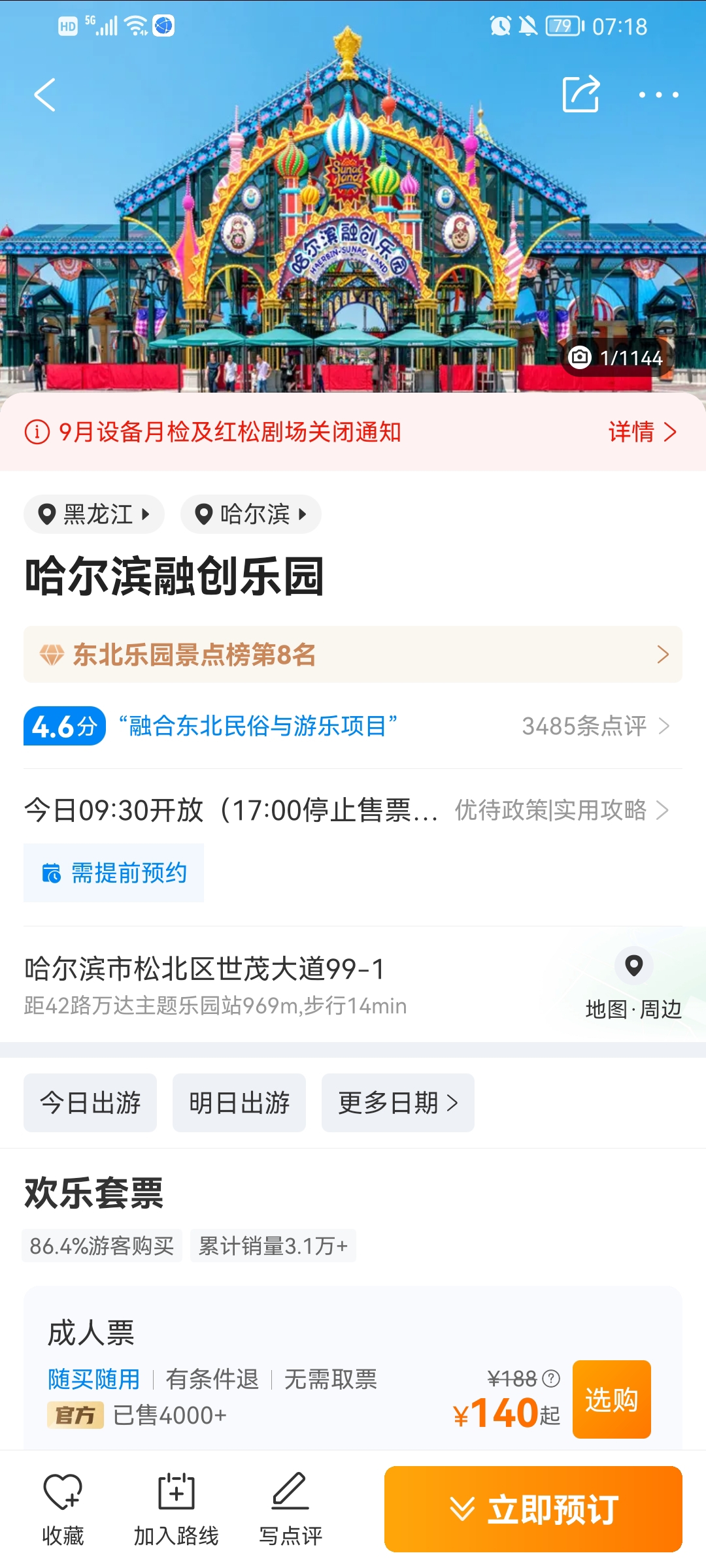The height and width of the screenshot is (1568, 706).
Task: Tap the 黑龙江 location chip
Action: tap(93, 514)
